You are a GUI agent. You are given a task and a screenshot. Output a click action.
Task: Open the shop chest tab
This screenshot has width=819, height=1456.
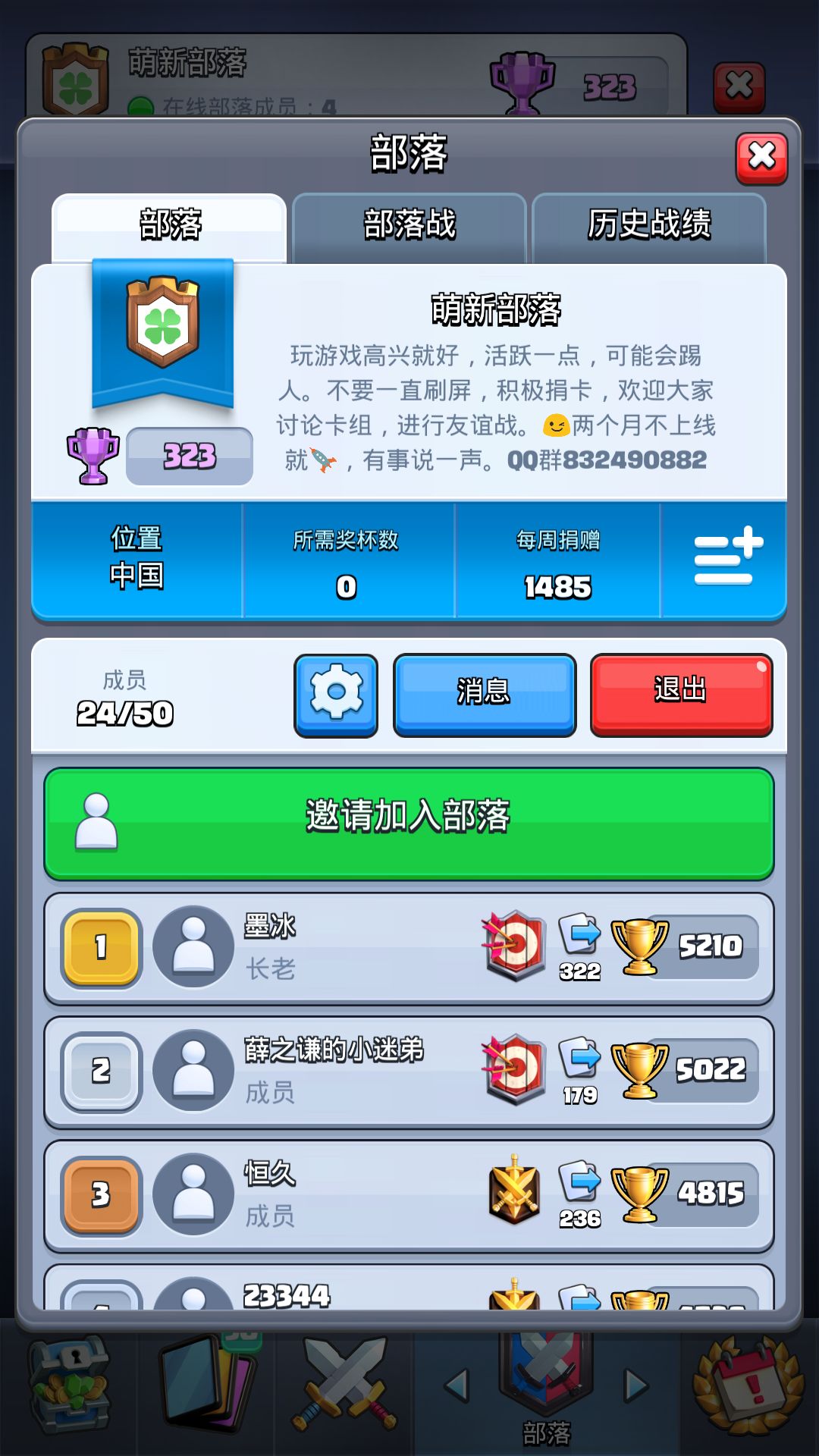click(x=70, y=1385)
